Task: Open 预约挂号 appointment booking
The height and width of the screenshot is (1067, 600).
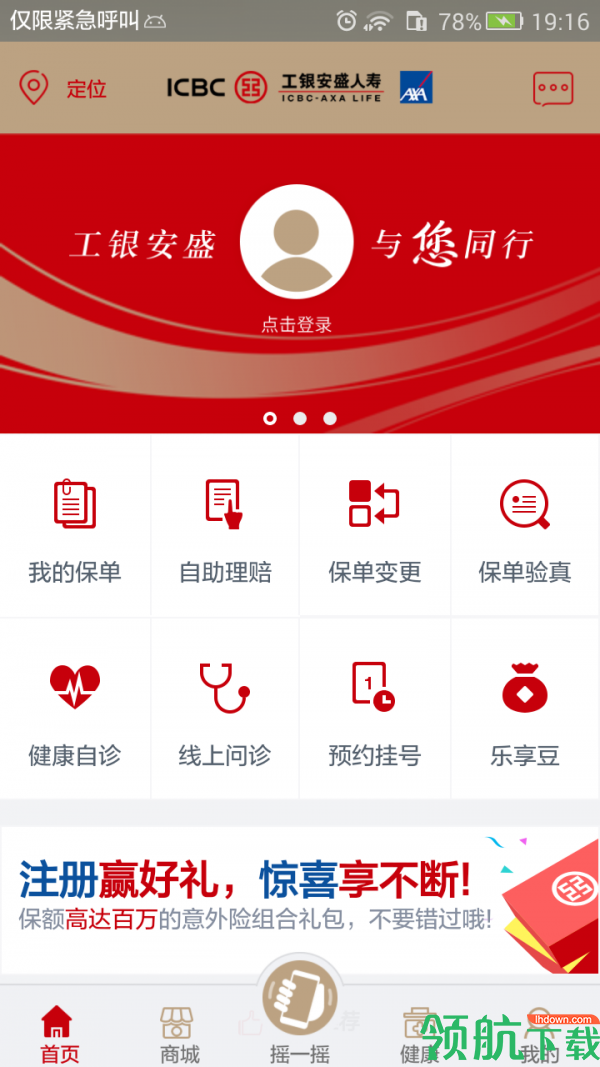Action: click(375, 710)
